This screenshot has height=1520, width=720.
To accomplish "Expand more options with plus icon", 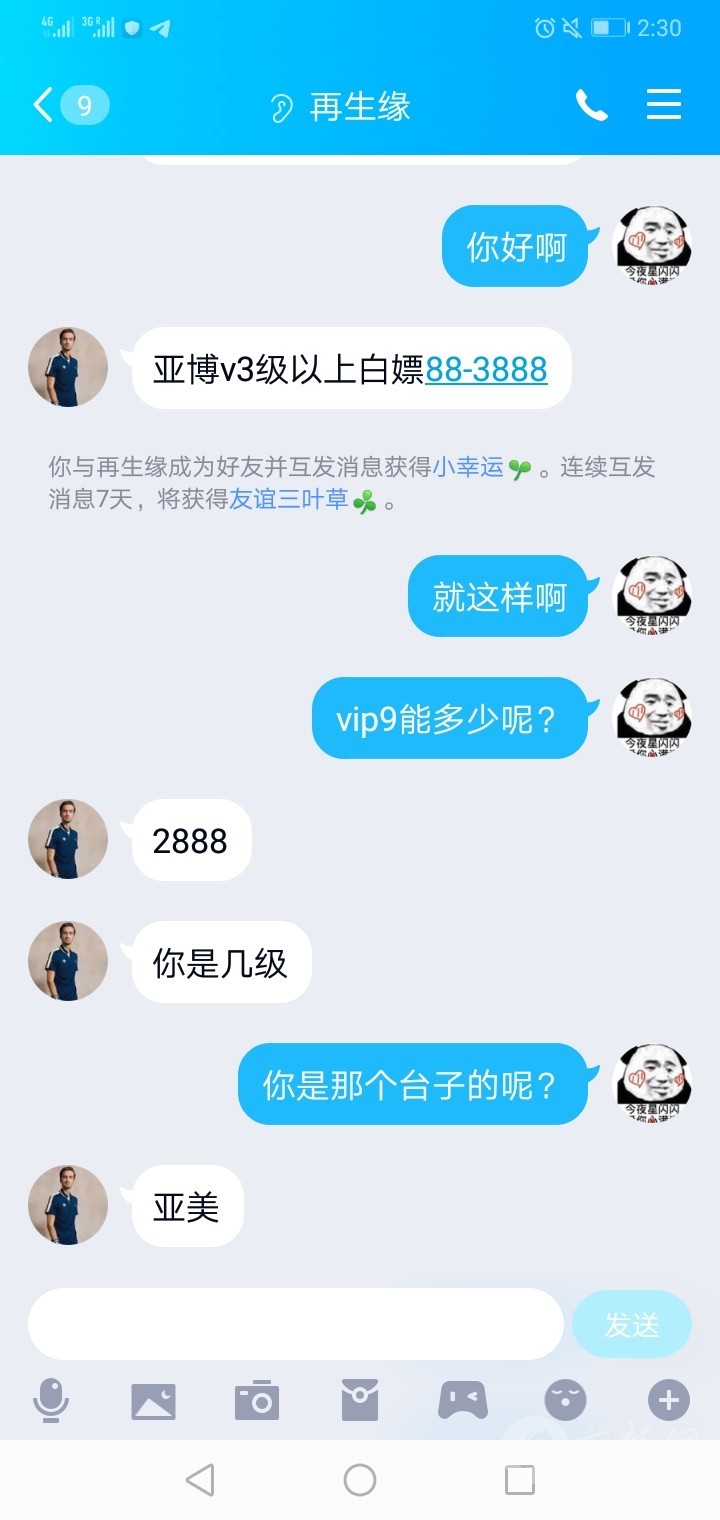I will (x=668, y=1401).
